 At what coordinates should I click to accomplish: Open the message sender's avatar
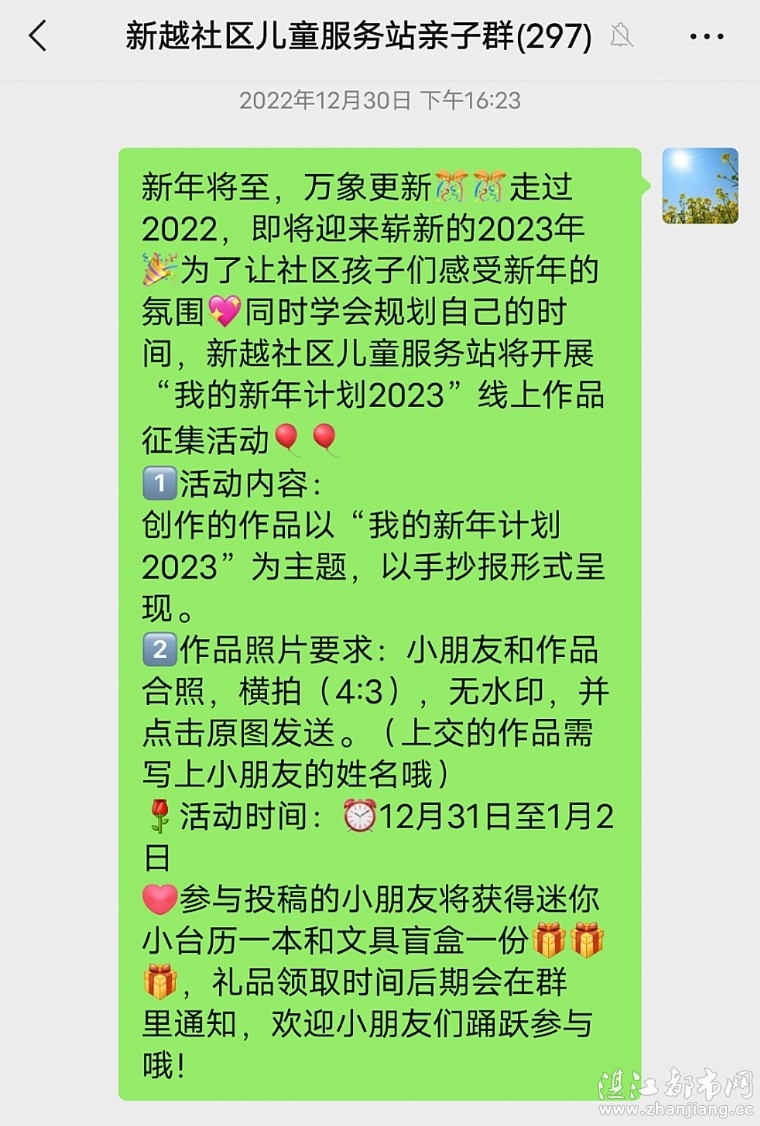[700, 186]
